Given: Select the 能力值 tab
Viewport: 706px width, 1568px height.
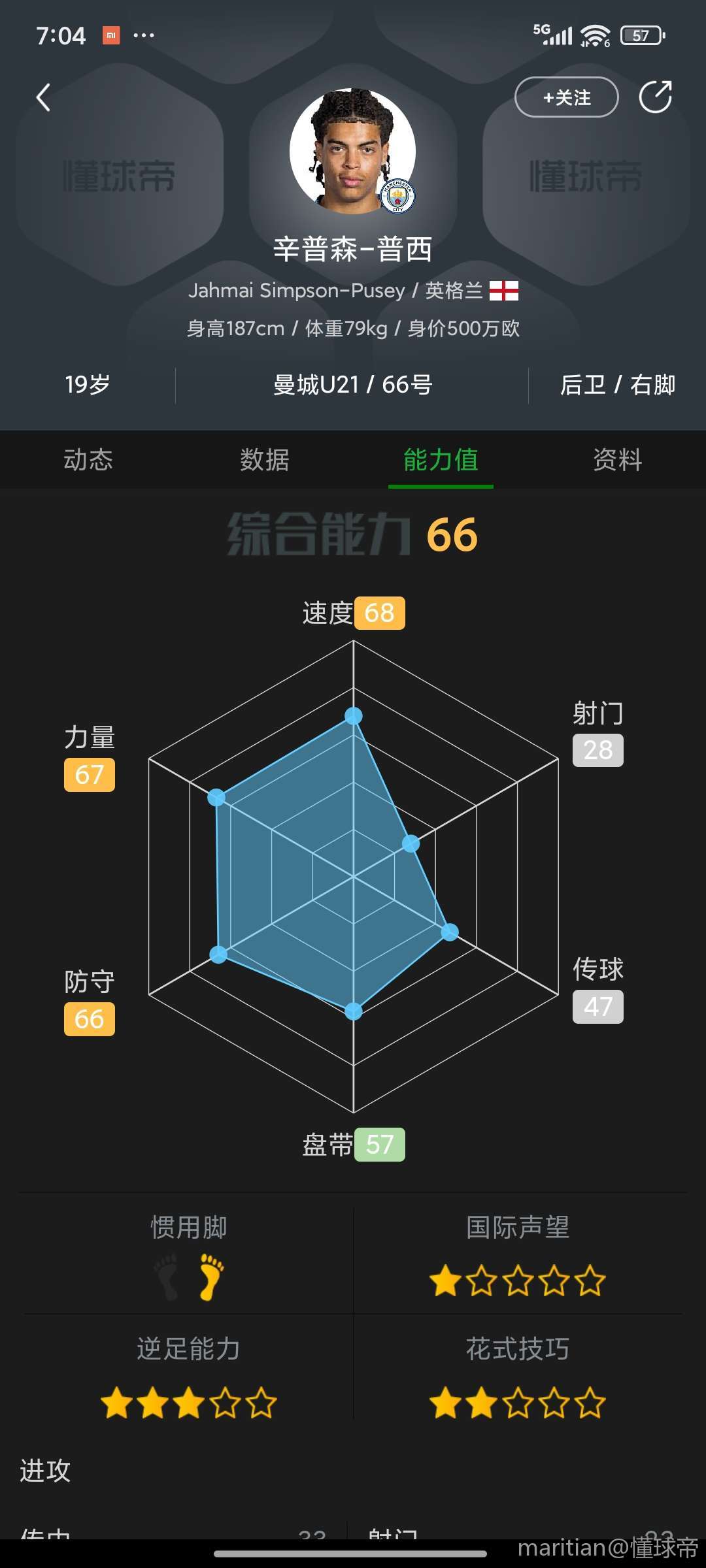Looking at the screenshot, I should coord(441,460).
